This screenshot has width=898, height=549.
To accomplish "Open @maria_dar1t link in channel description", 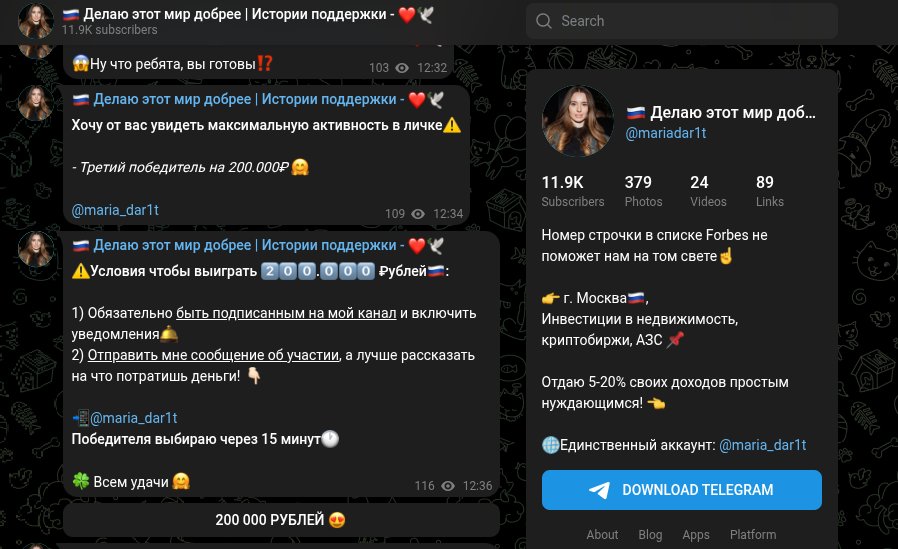I will point(762,445).
